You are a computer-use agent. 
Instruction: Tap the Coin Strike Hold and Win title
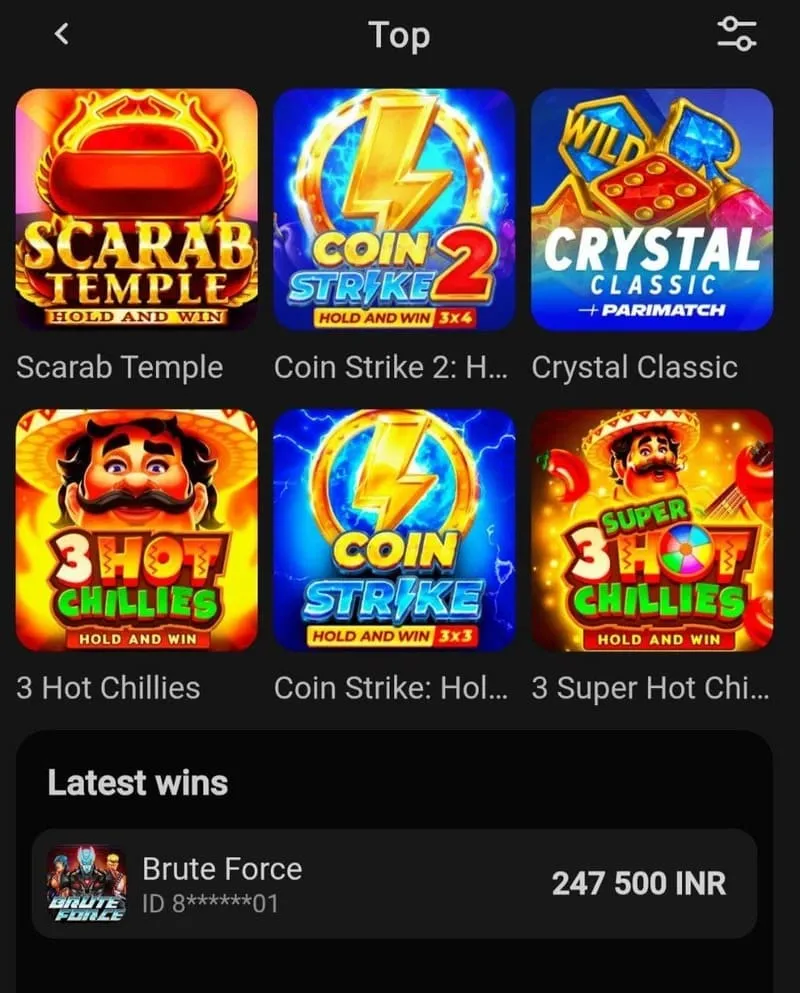394,688
